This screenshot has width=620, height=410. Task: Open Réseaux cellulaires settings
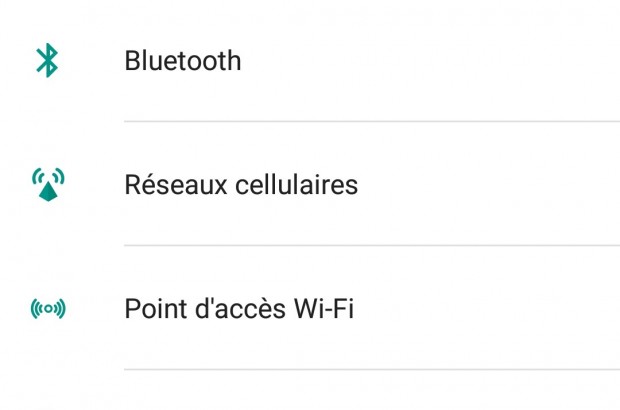pos(241,185)
